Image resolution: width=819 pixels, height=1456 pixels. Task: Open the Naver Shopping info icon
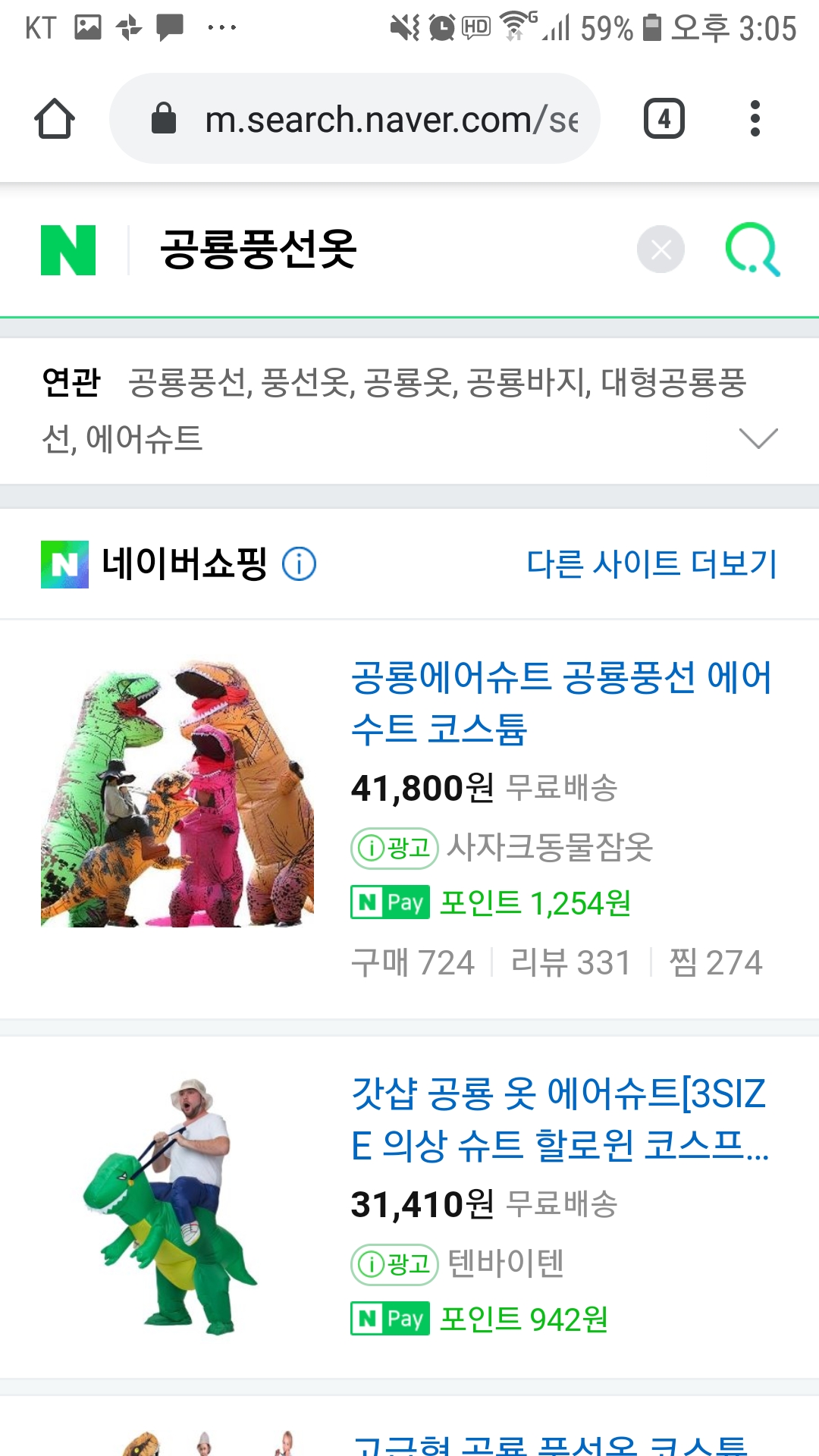[x=300, y=564]
